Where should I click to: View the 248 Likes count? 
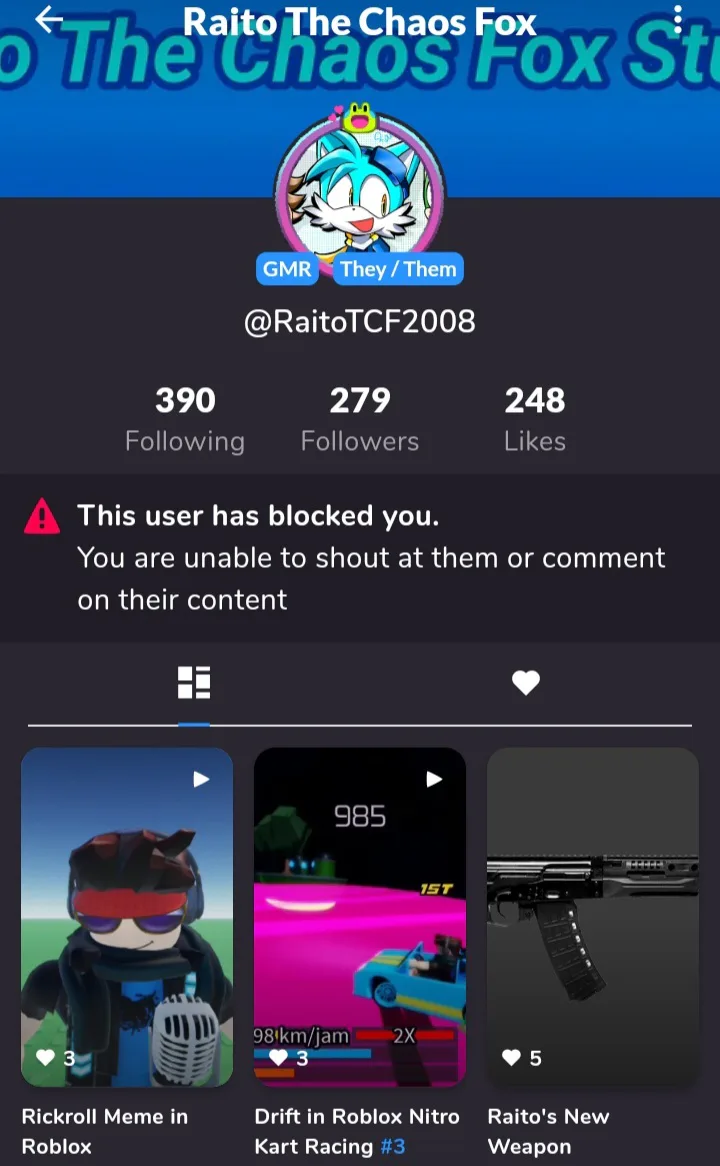coord(535,419)
